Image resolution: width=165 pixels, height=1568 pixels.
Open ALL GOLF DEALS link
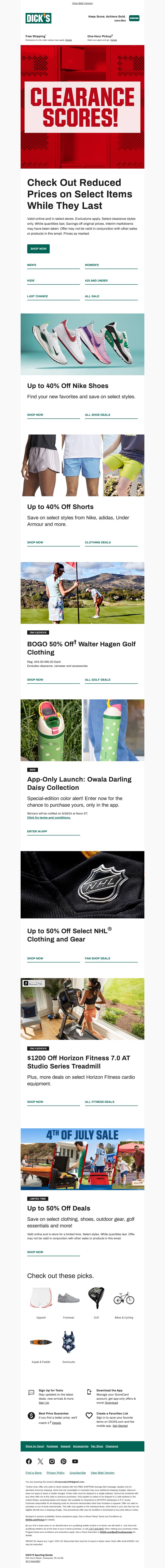[x=97, y=679]
